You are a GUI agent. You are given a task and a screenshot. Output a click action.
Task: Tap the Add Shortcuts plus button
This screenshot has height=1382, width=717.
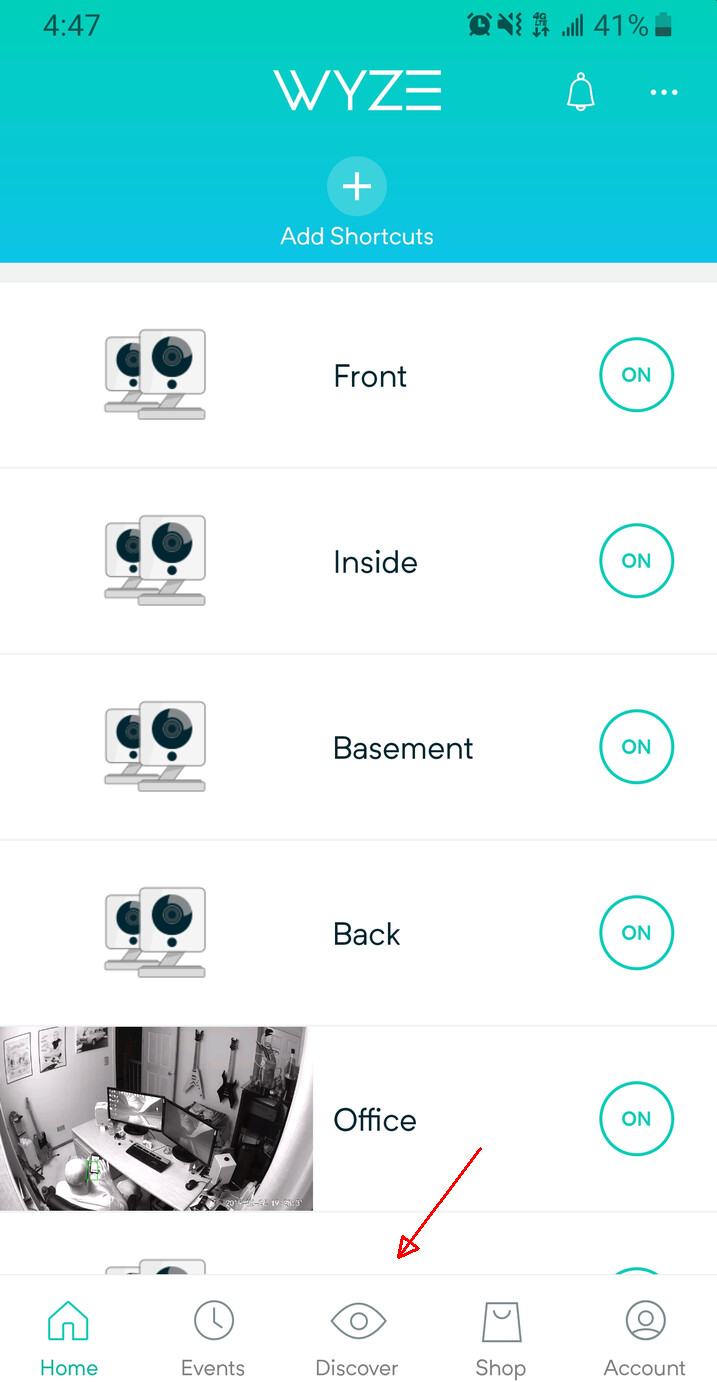tap(357, 186)
